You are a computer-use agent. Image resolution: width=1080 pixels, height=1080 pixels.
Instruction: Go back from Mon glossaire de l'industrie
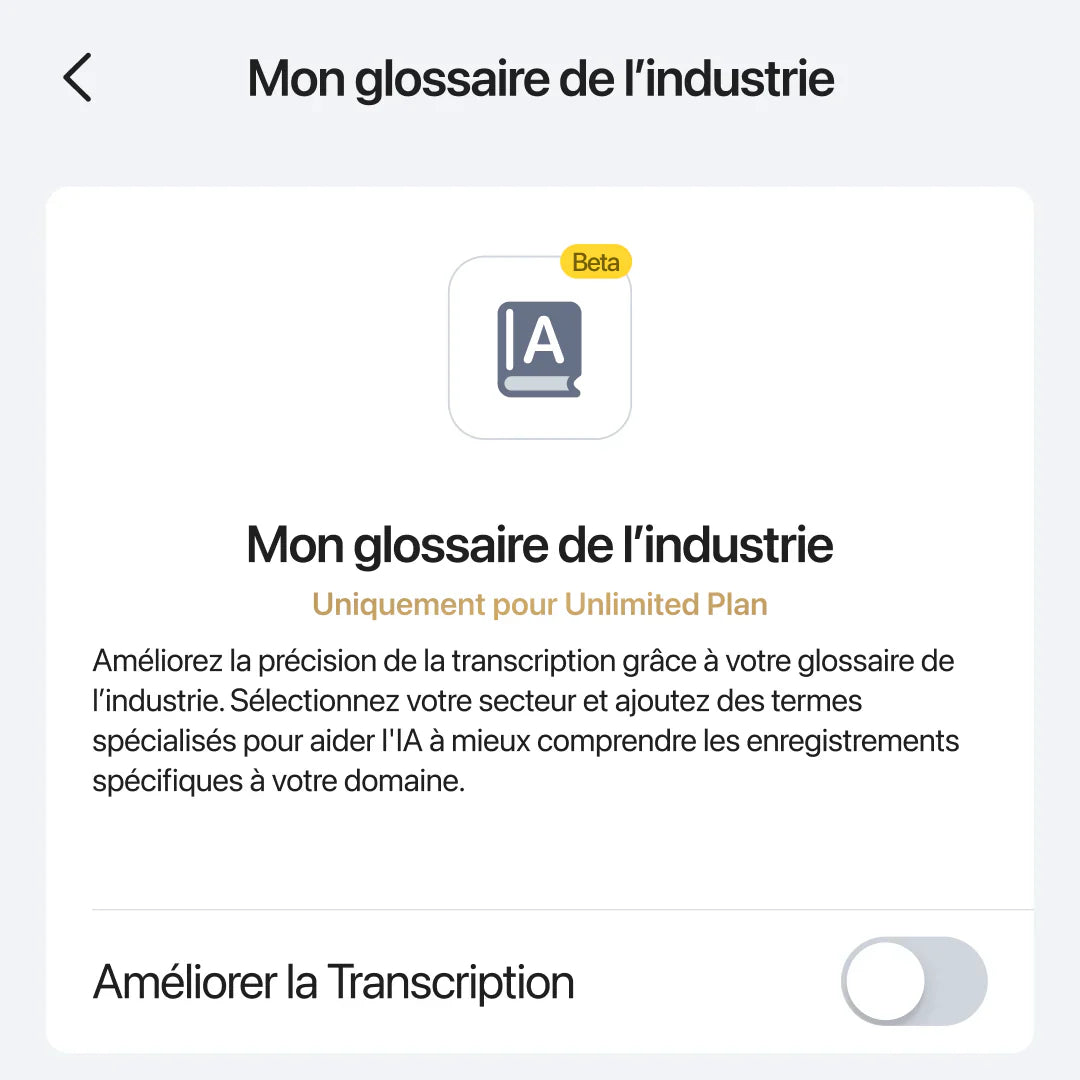(x=77, y=78)
